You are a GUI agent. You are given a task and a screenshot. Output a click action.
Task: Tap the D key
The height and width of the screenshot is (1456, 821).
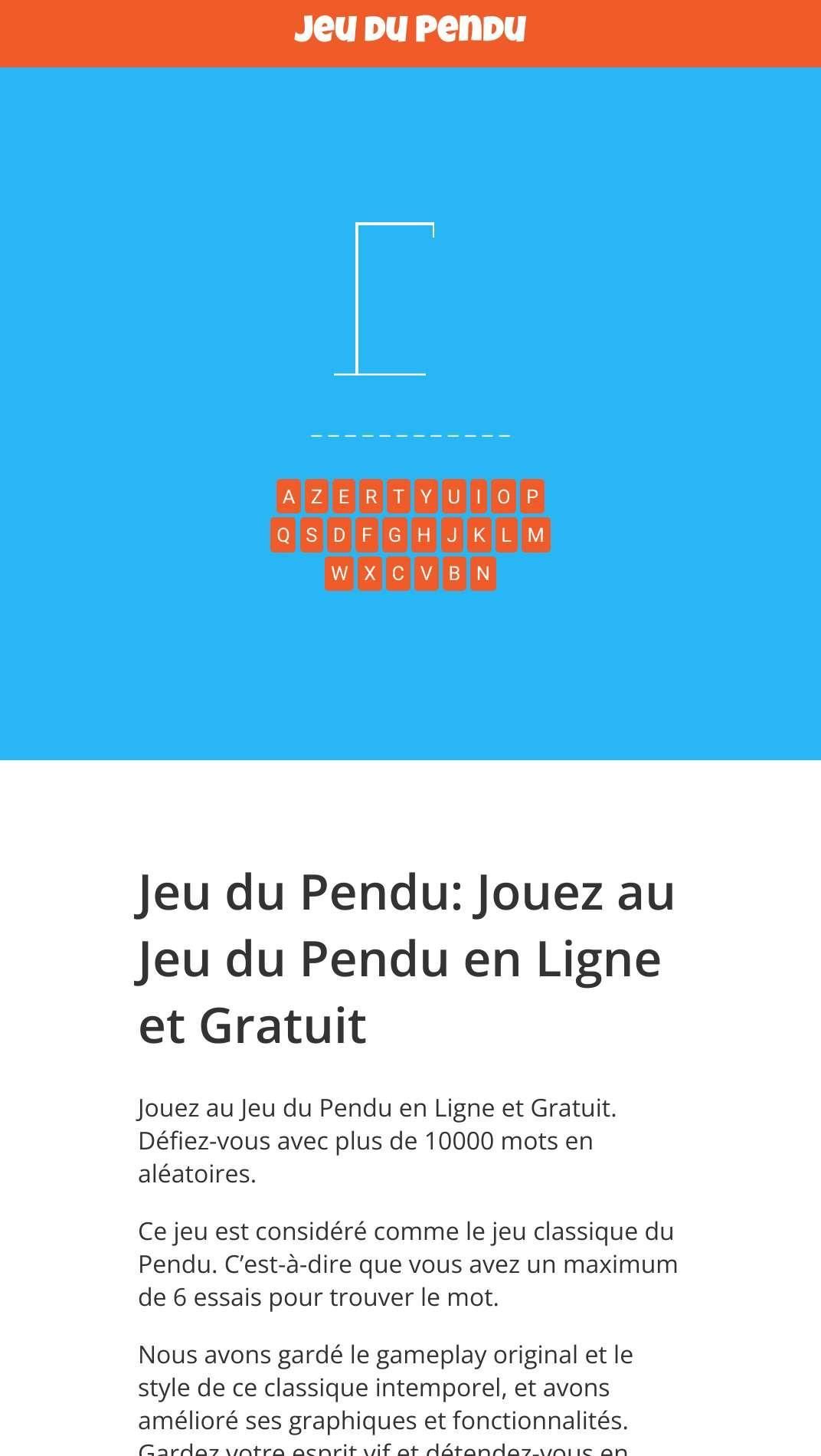coord(339,535)
